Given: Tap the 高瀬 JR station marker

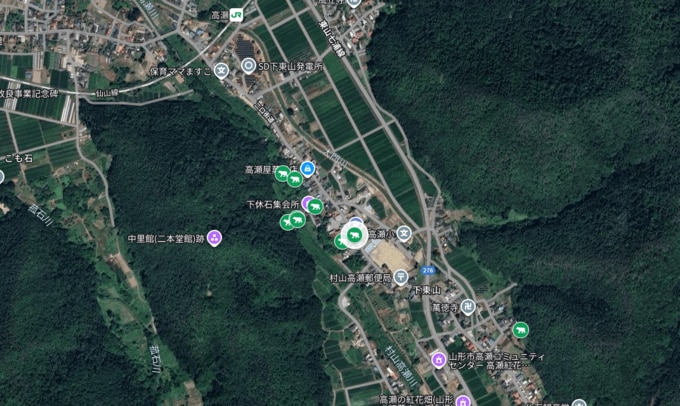Looking at the screenshot, I should (237, 14).
